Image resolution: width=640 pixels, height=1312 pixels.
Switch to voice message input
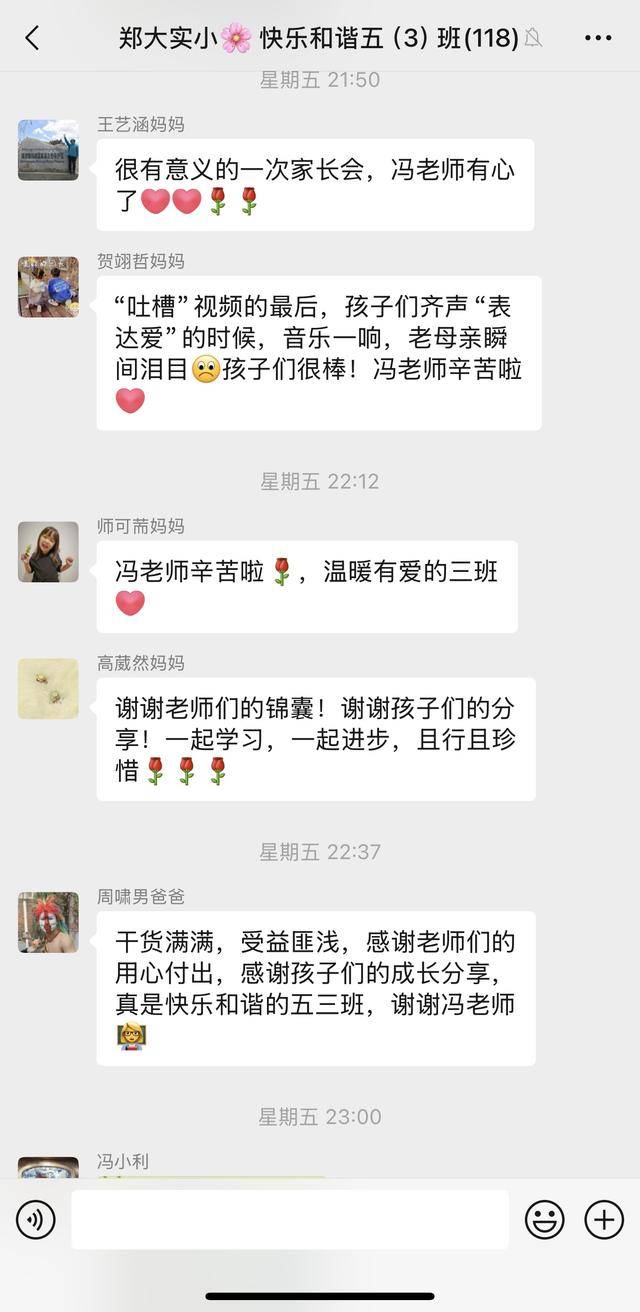(36, 1219)
